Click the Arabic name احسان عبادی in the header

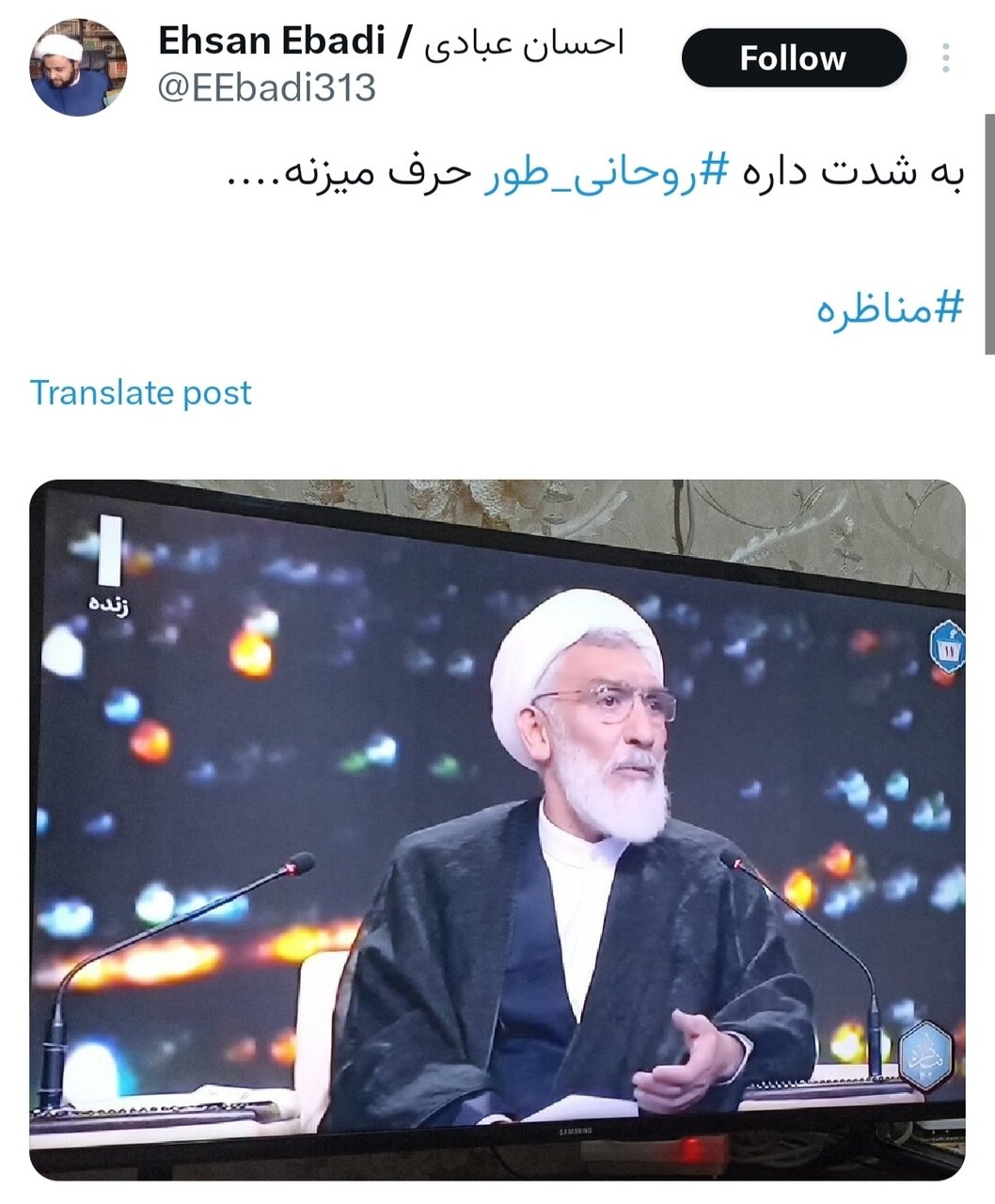point(527,41)
